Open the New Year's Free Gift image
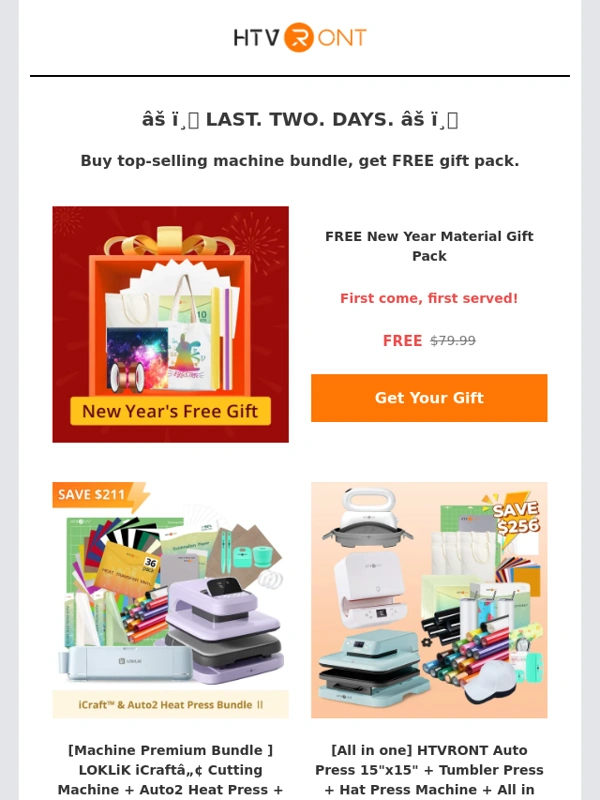This screenshot has height=800, width=600. pos(170,324)
